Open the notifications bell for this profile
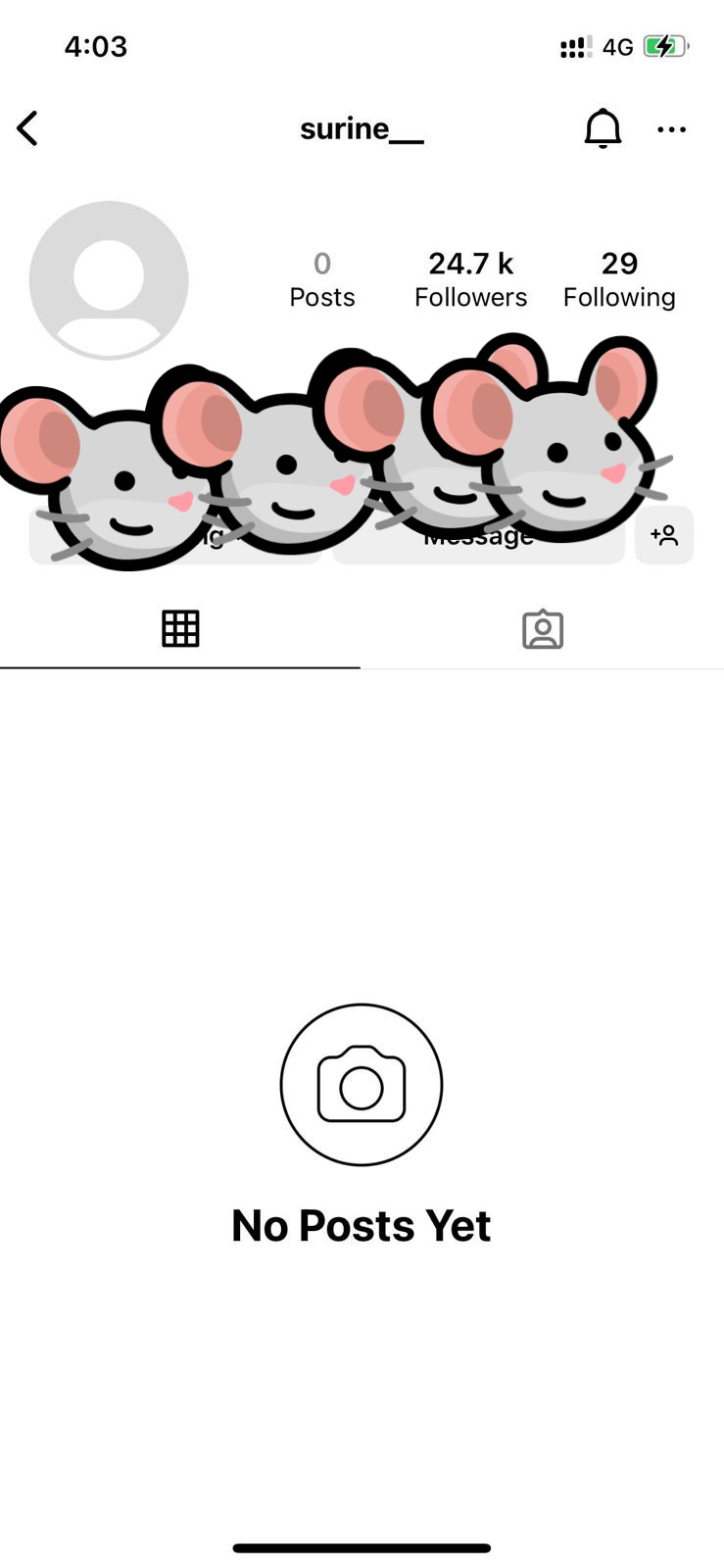Viewport: 724px width, 1568px height. click(603, 128)
